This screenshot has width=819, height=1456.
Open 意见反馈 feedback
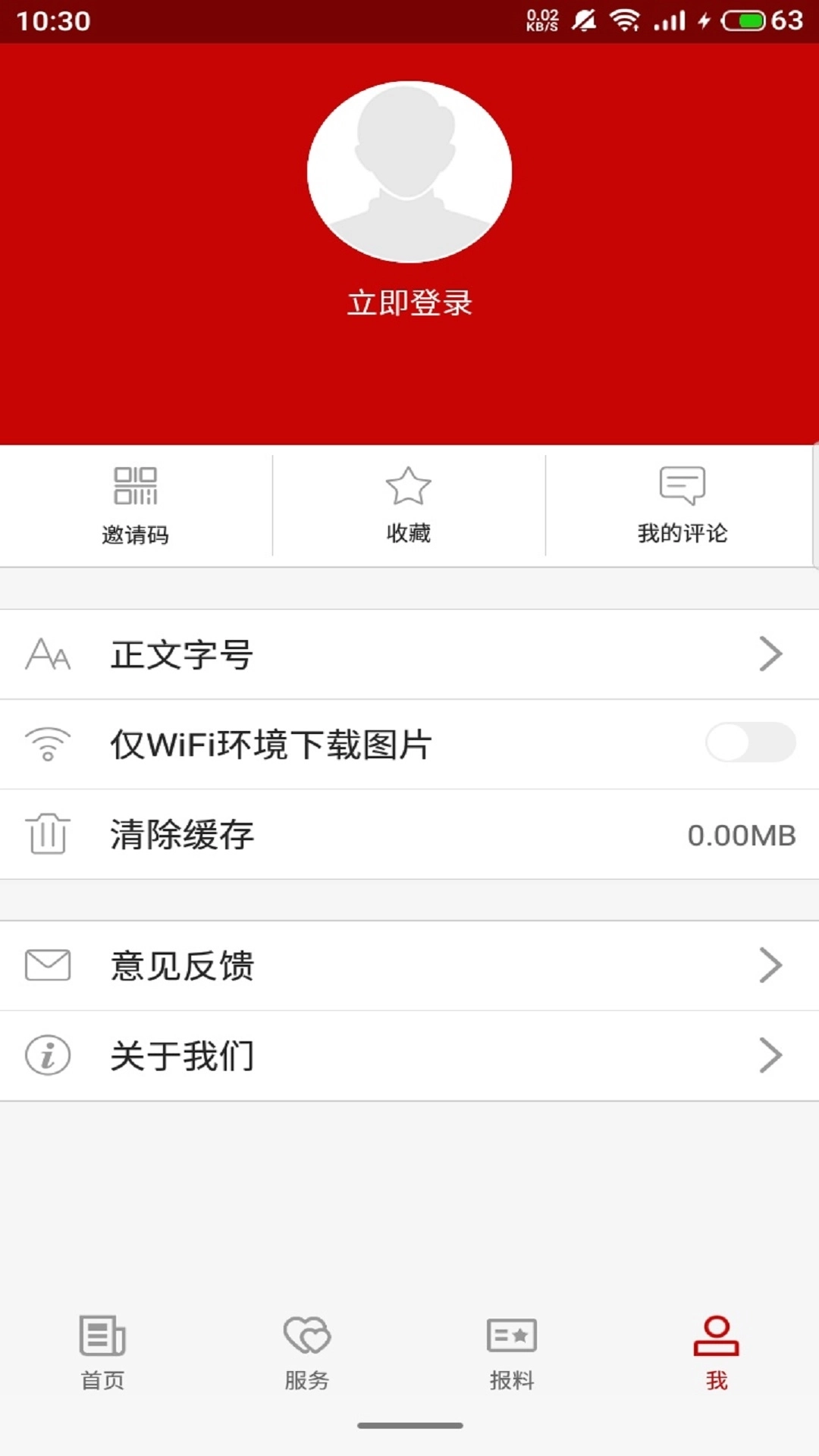pos(409,965)
